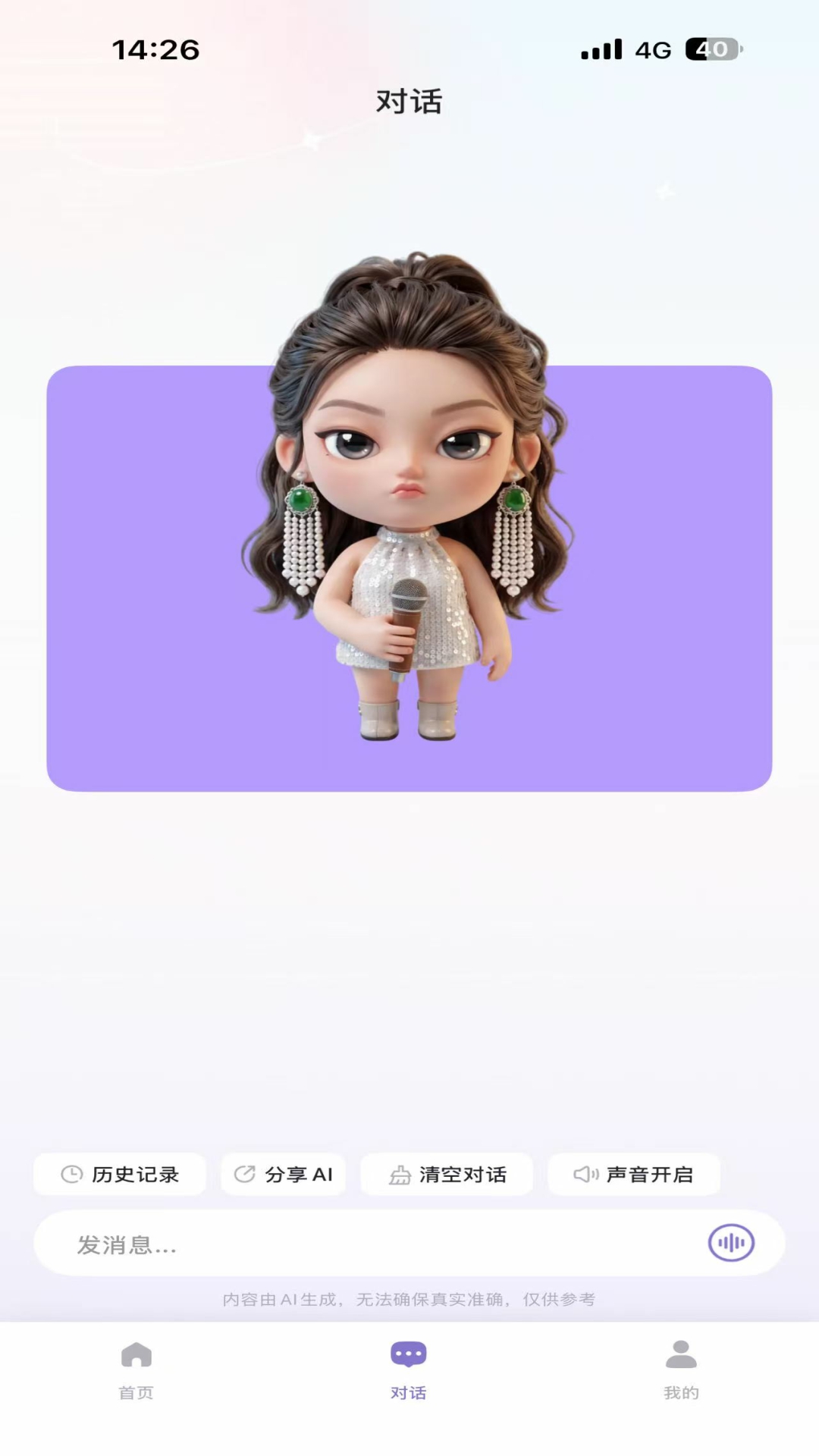This screenshot has width=819, height=1456.
Task: Go to the 我的 profile tab
Action: tap(681, 1369)
